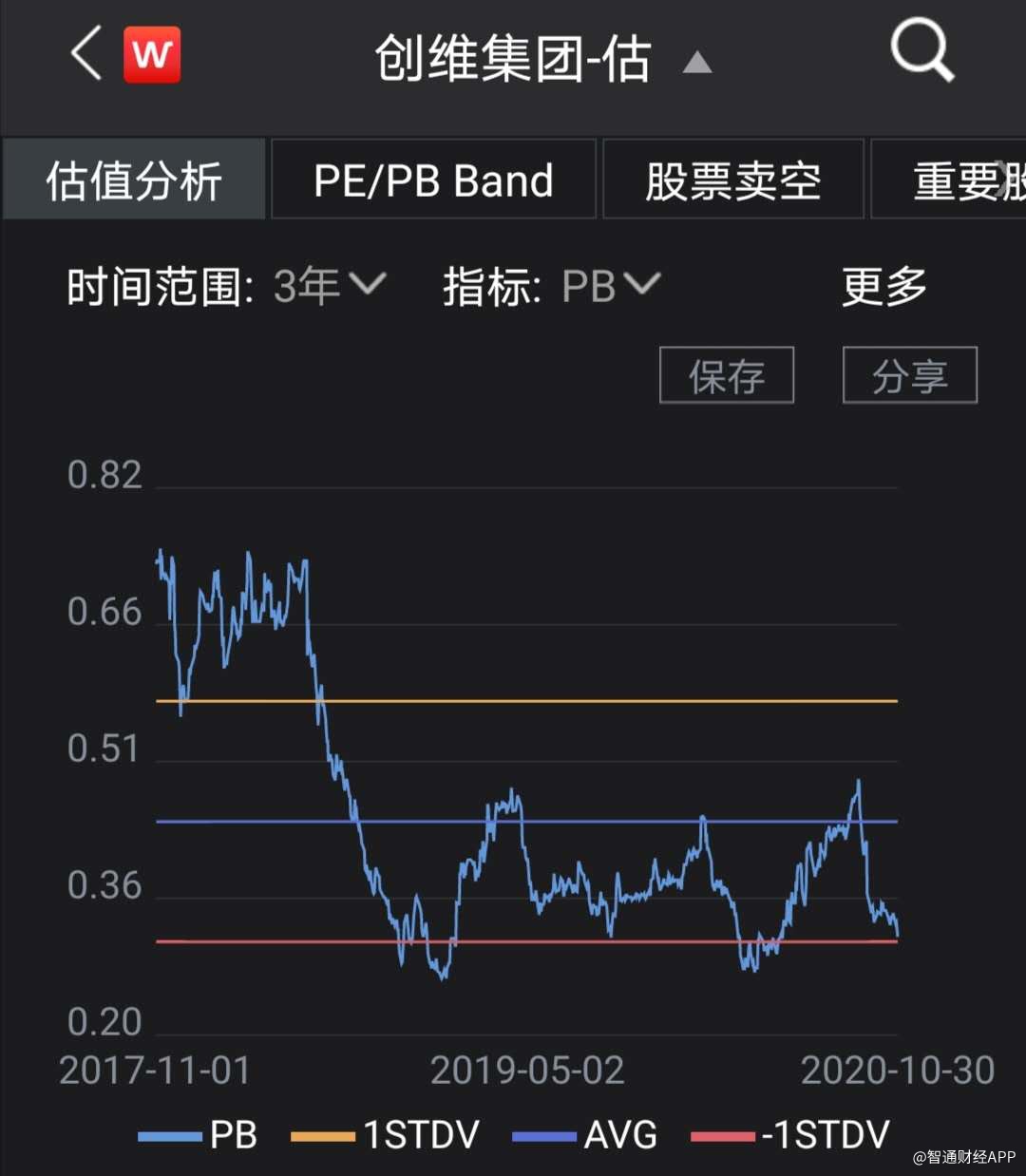Go back using the top-left arrow
The image size is (1026, 1176).
coord(86,53)
